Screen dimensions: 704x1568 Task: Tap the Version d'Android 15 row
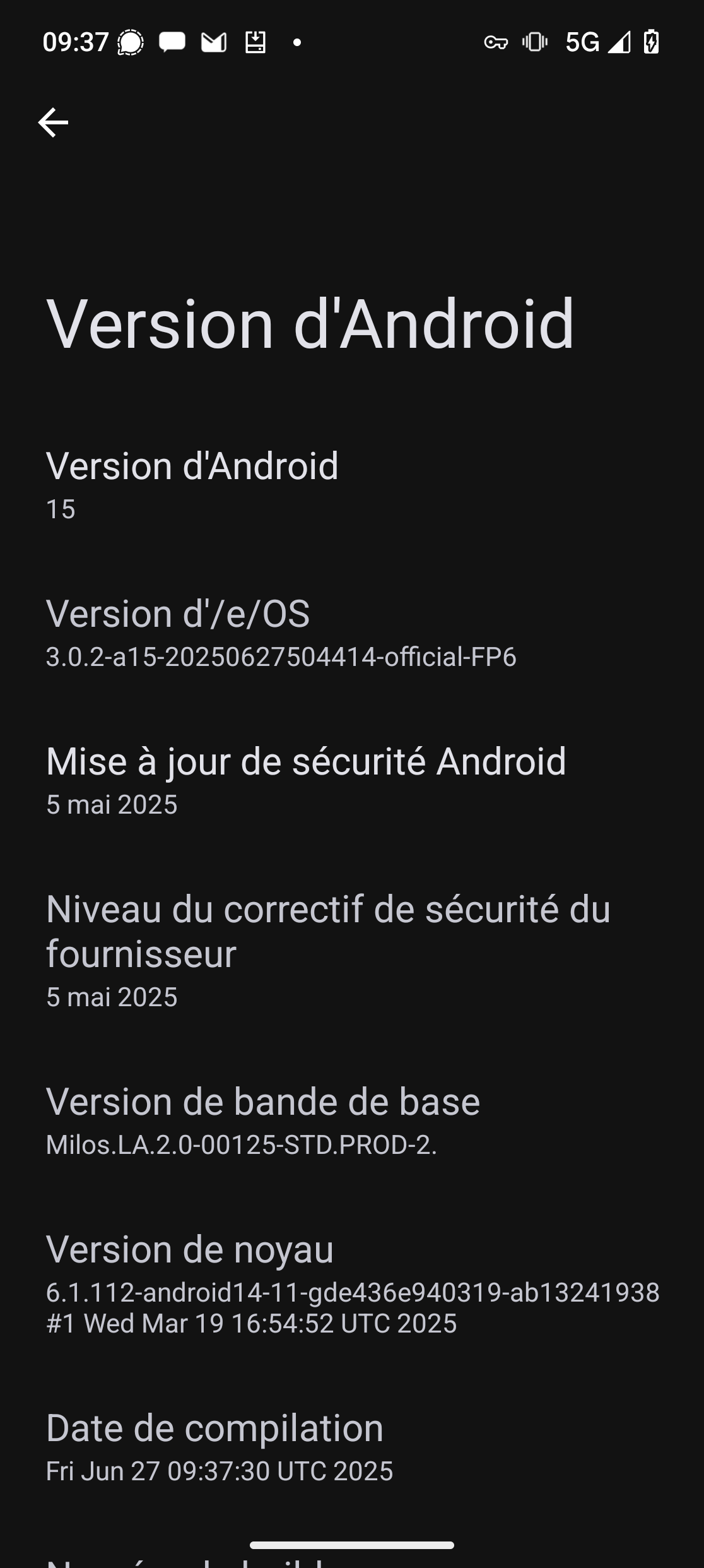point(352,485)
